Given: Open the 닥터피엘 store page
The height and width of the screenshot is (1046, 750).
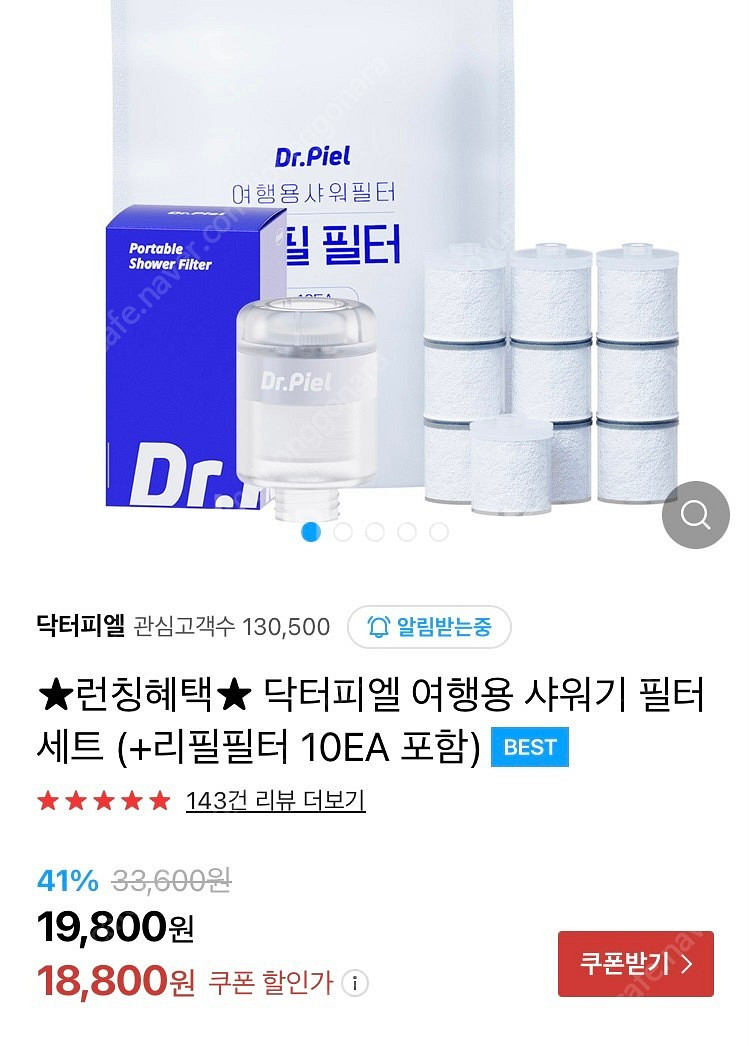Looking at the screenshot, I should [80, 627].
